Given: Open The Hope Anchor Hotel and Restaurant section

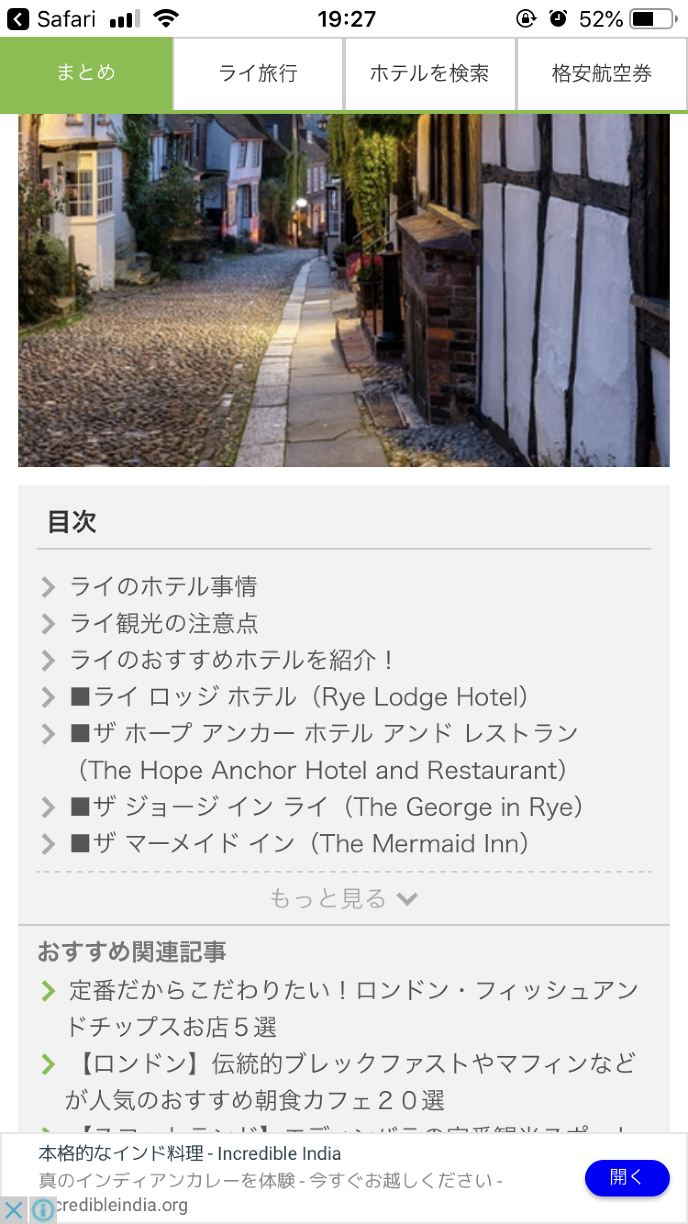Looking at the screenshot, I should (x=323, y=752).
